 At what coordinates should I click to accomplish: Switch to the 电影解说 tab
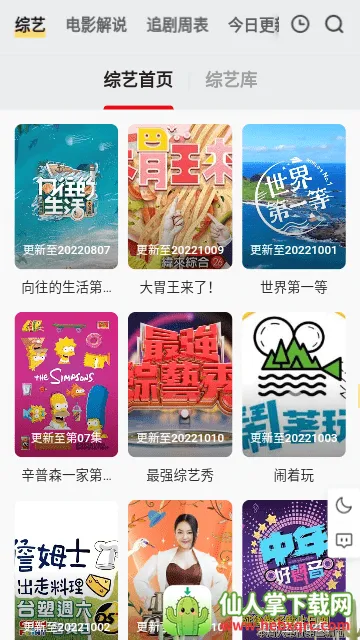[x=96, y=25]
